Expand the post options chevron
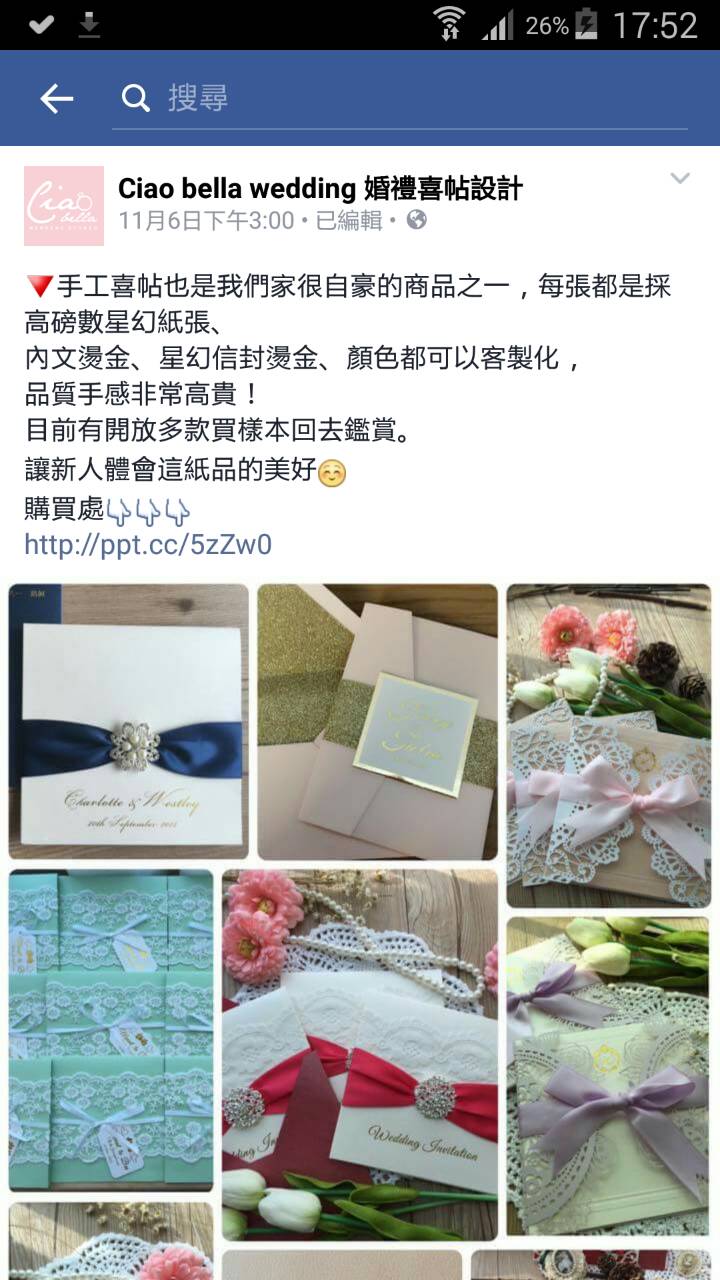 (x=680, y=180)
